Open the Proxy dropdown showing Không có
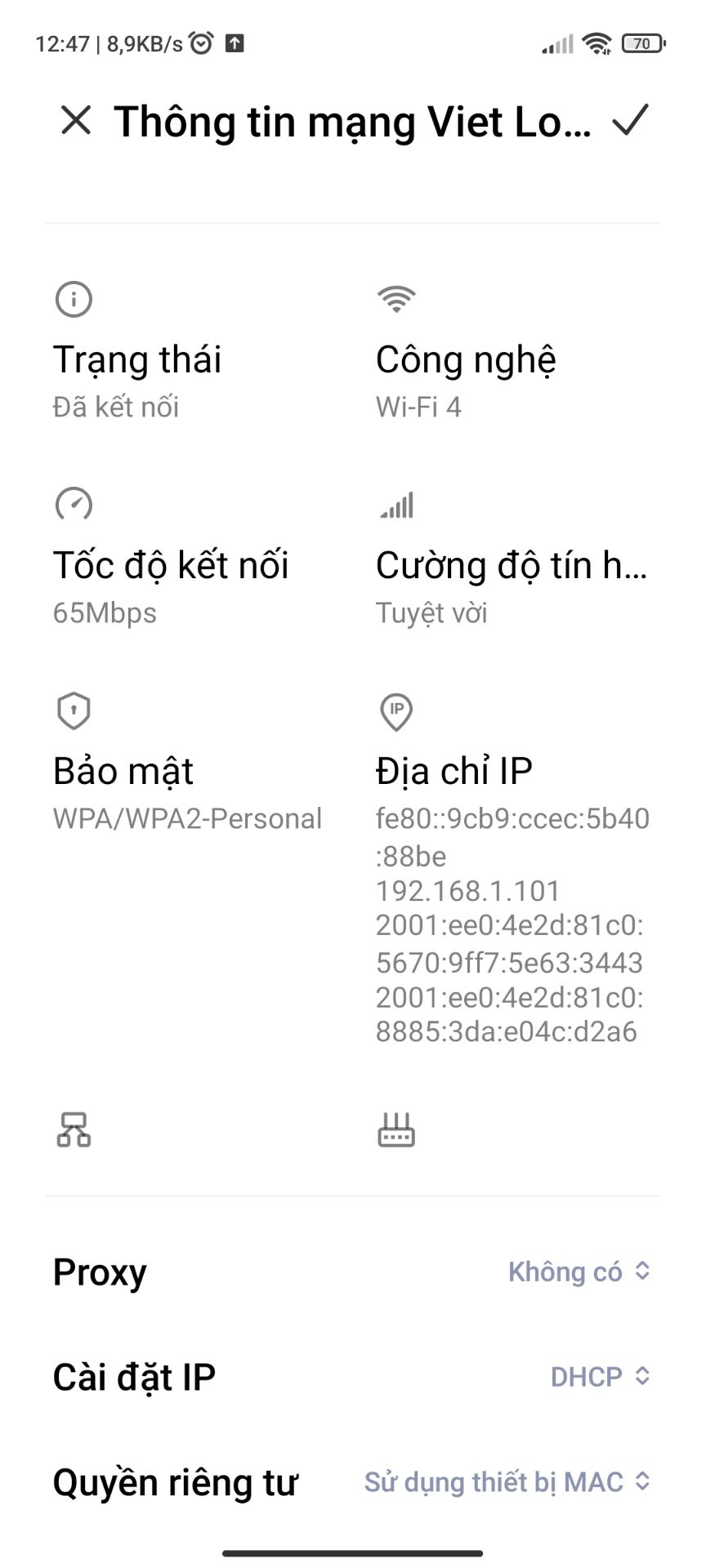706x1568 pixels. click(x=577, y=1272)
